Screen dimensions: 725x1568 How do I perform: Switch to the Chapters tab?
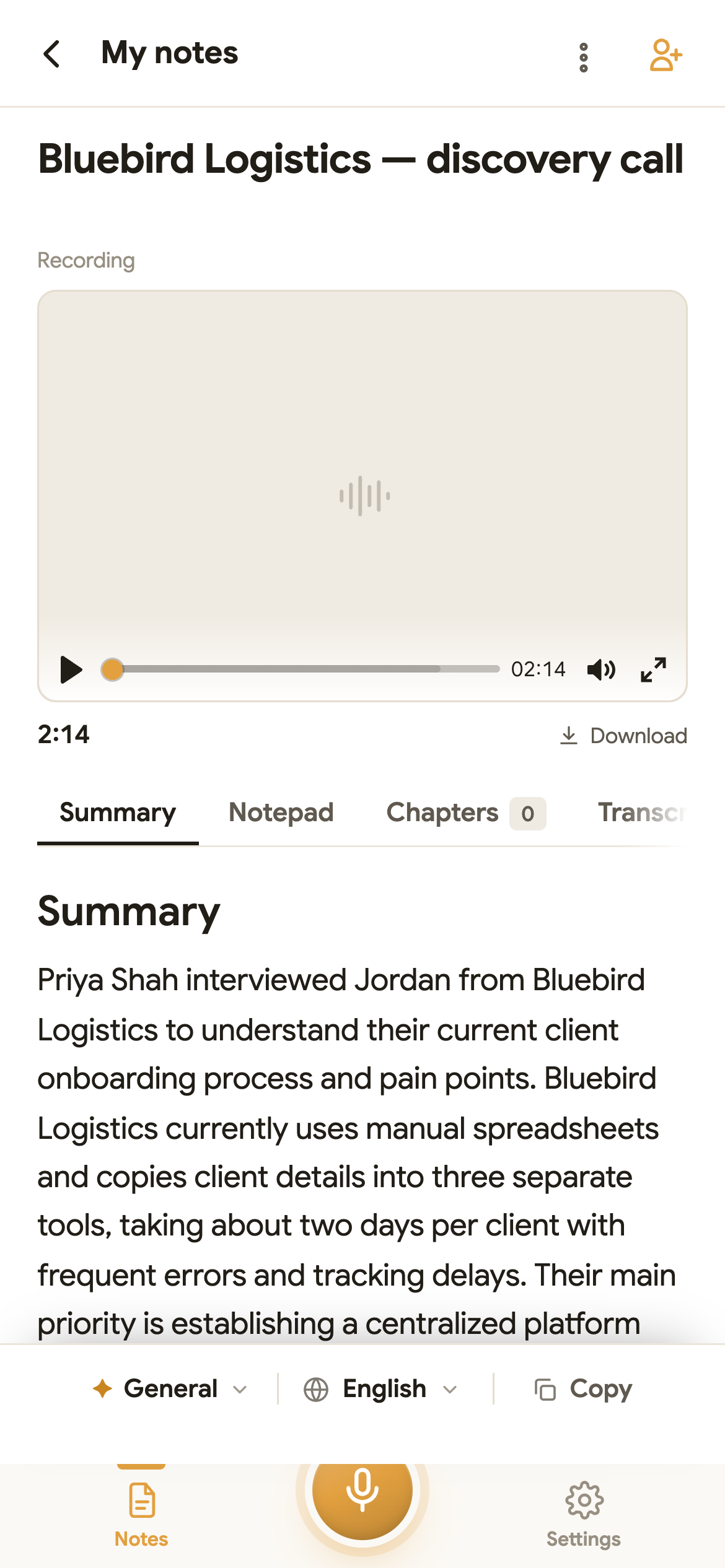pos(465,812)
